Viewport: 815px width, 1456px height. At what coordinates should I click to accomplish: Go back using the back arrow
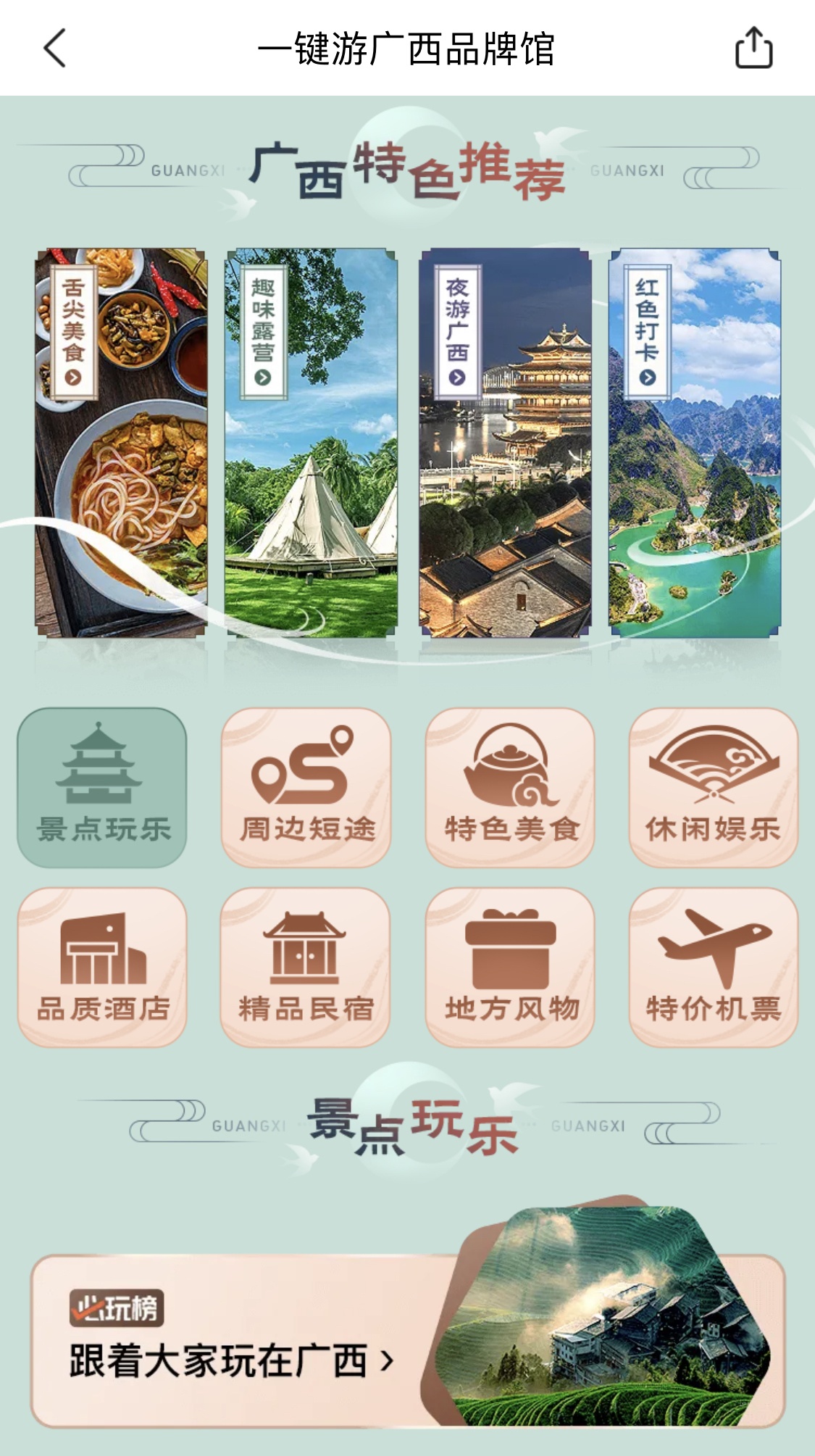[x=55, y=49]
